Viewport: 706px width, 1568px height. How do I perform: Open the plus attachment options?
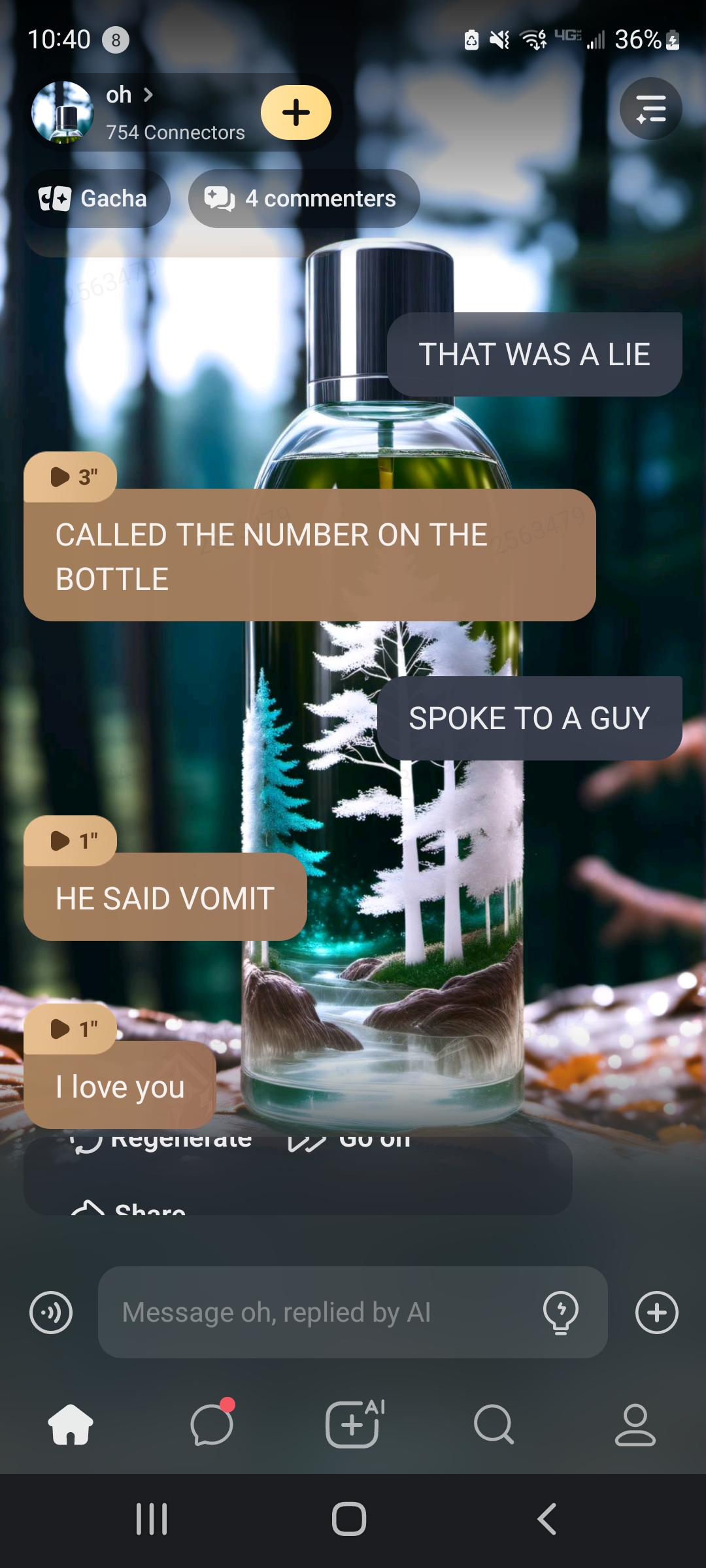click(656, 1312)
